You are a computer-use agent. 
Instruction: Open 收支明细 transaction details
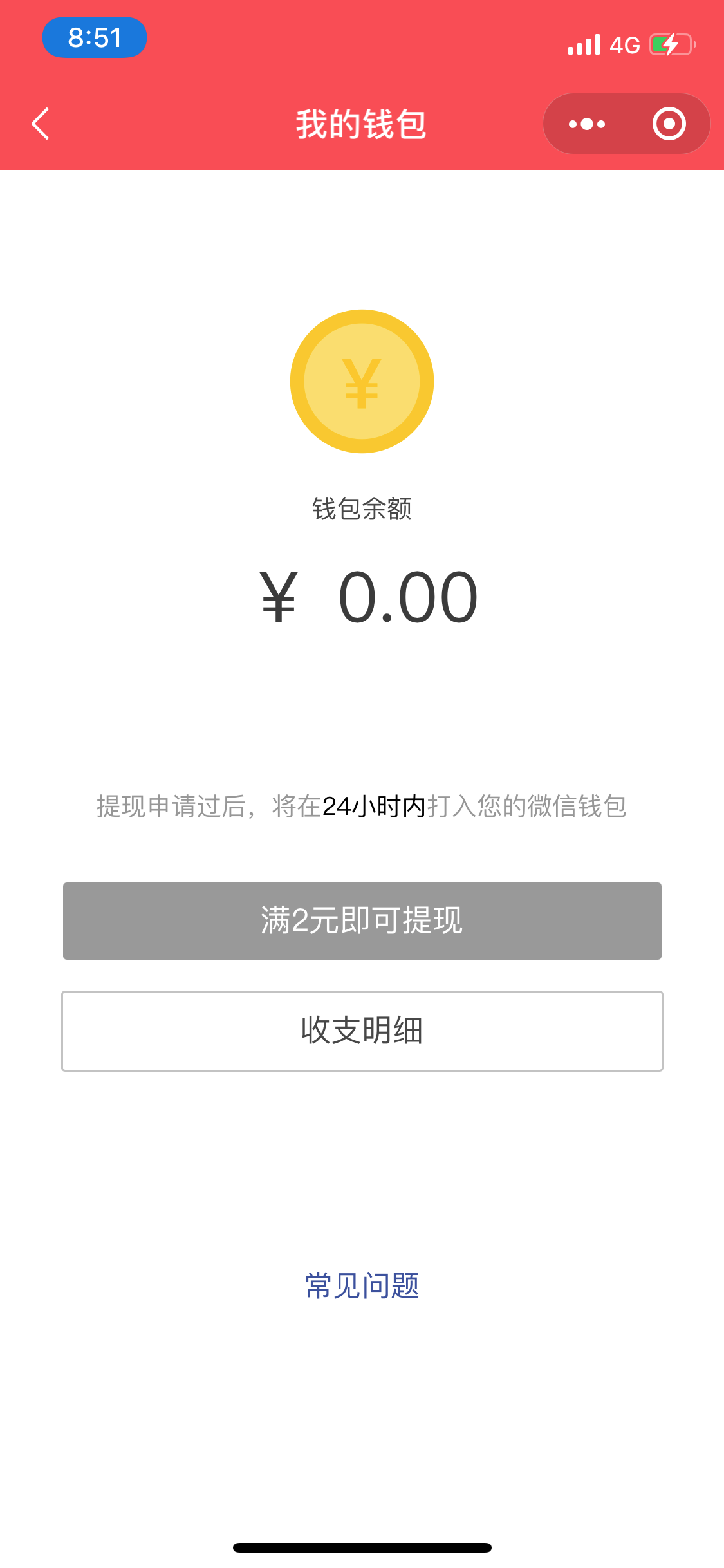point(362,1031)
